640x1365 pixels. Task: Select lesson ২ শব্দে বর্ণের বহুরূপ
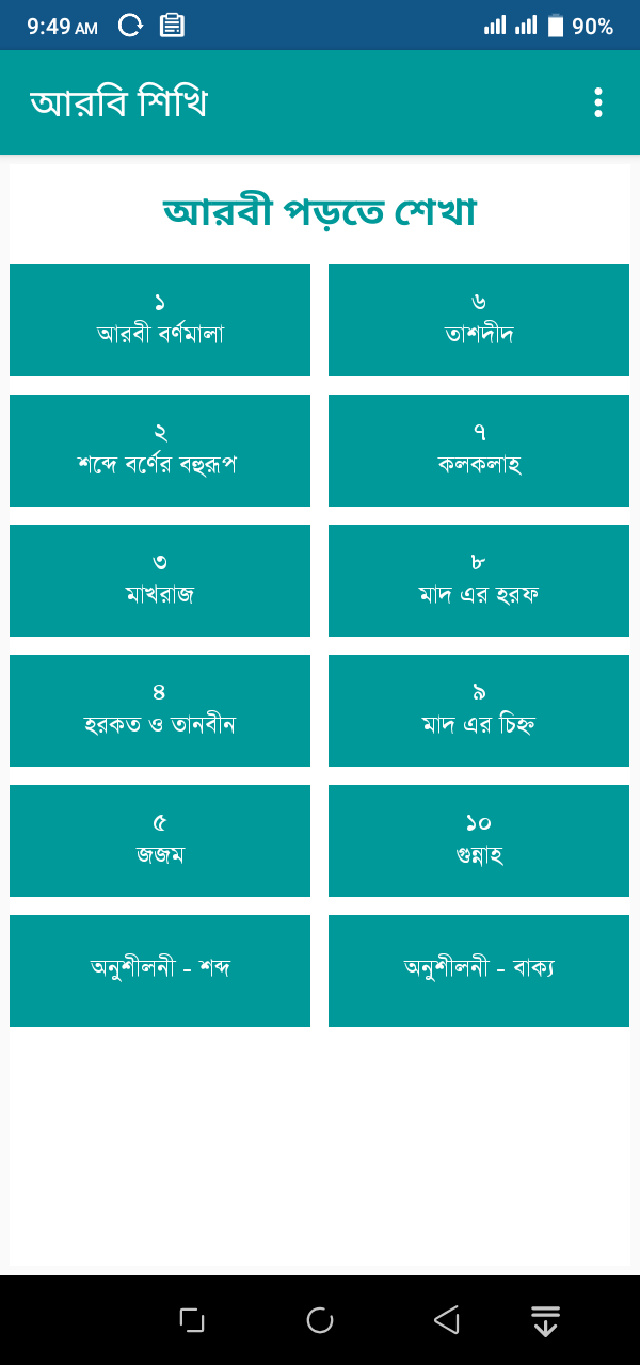[160, 451]
